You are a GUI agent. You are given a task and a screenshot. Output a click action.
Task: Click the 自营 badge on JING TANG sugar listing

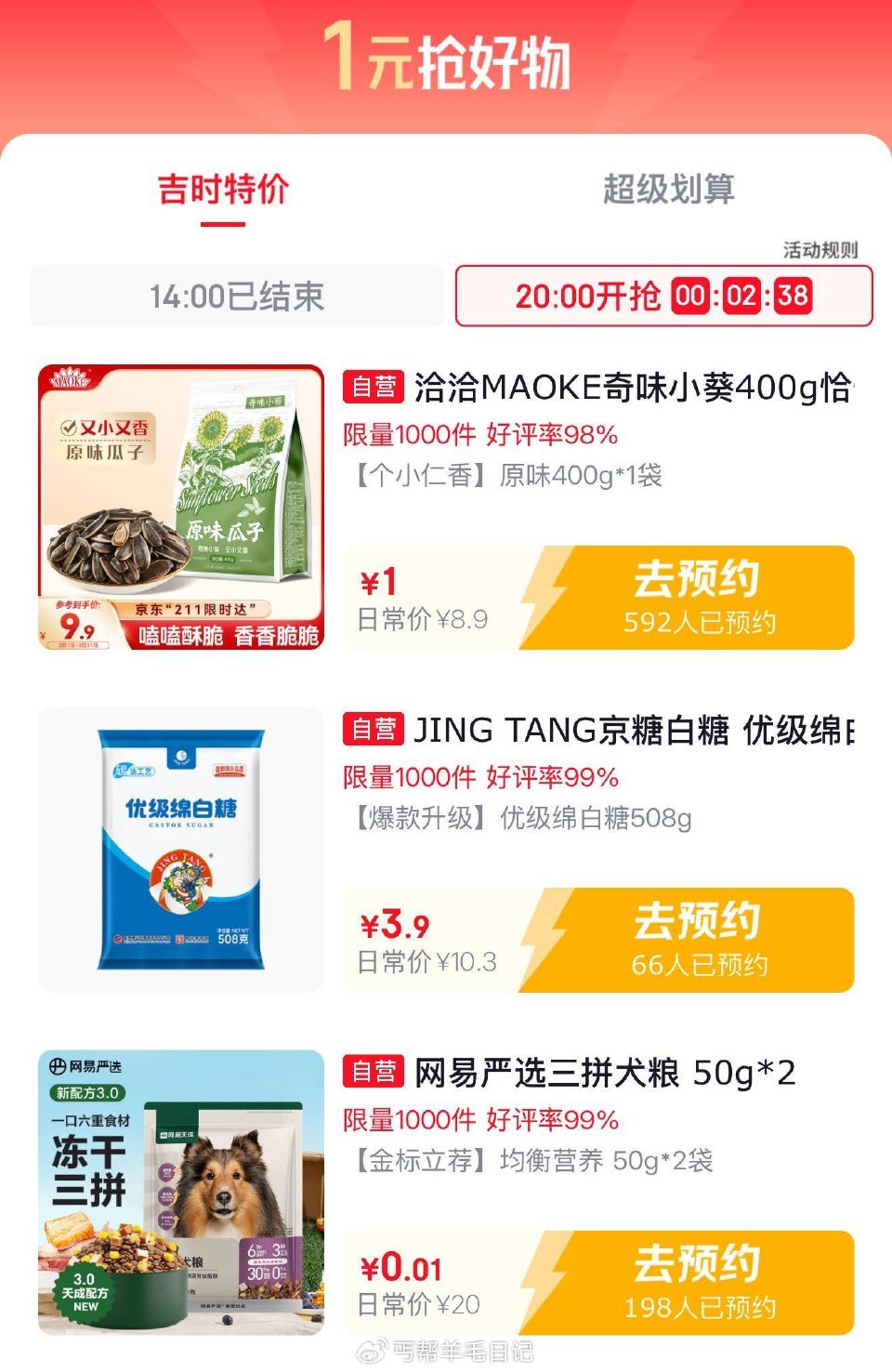[374, 732]
